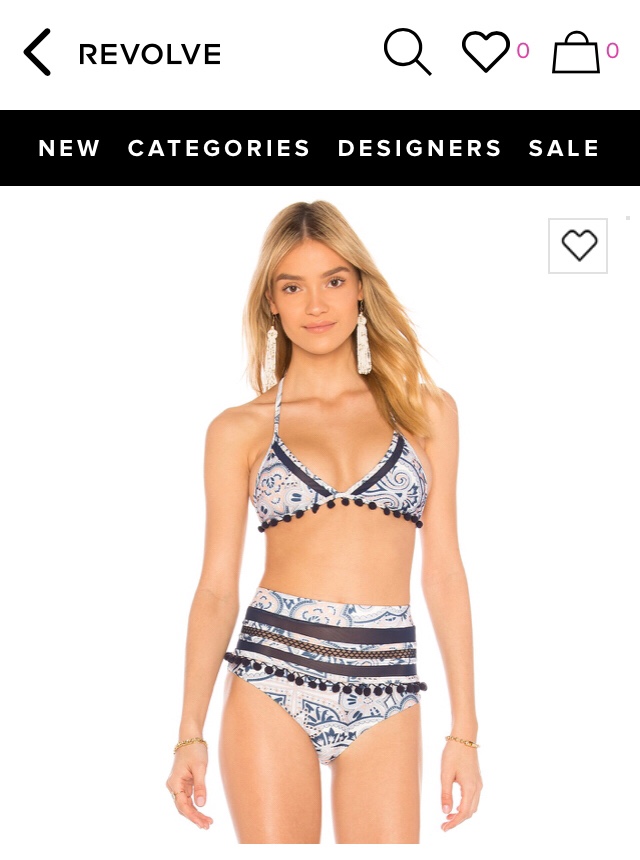Switch to the NEW section

[x=69, y=148]
